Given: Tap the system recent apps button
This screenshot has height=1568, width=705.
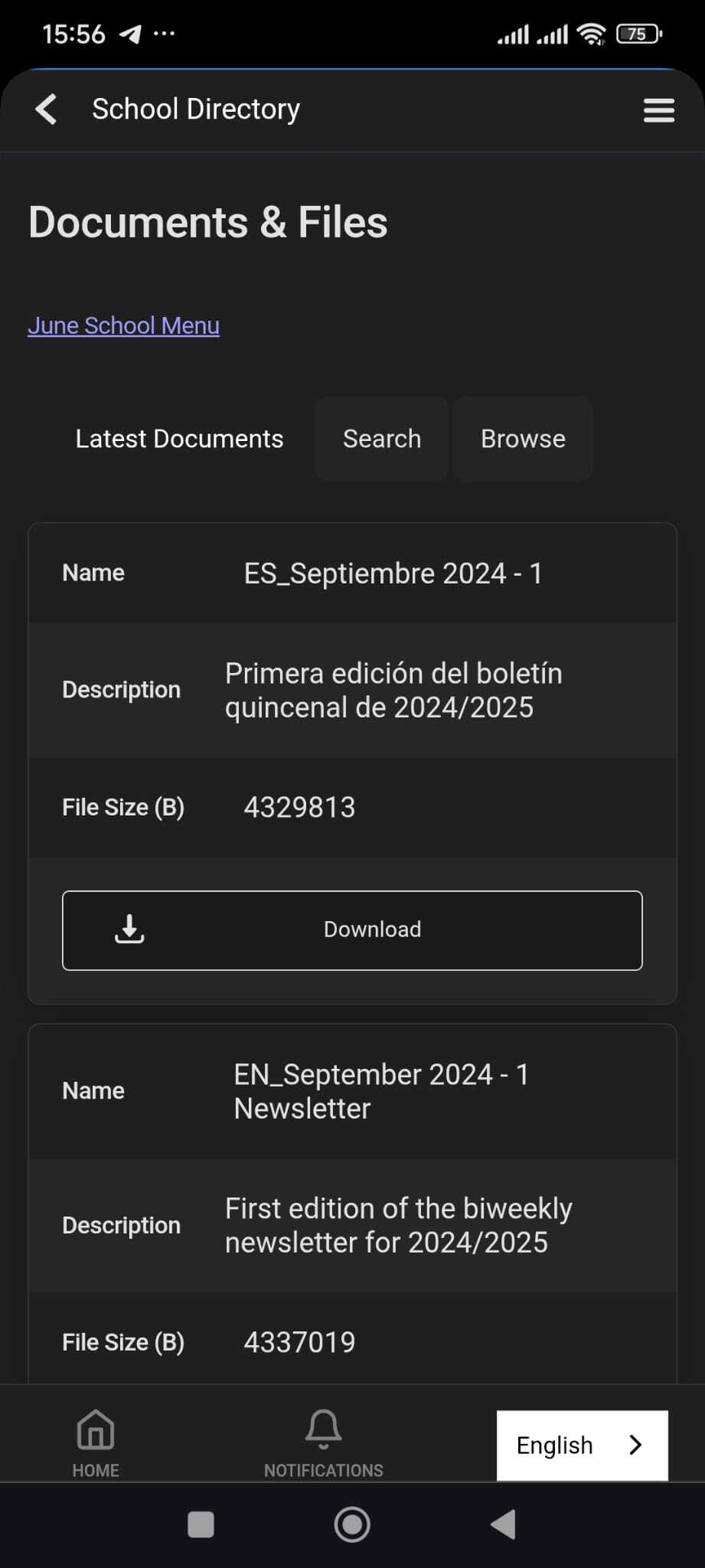Looking at the screenshot, I should [x=201, y=1524].
